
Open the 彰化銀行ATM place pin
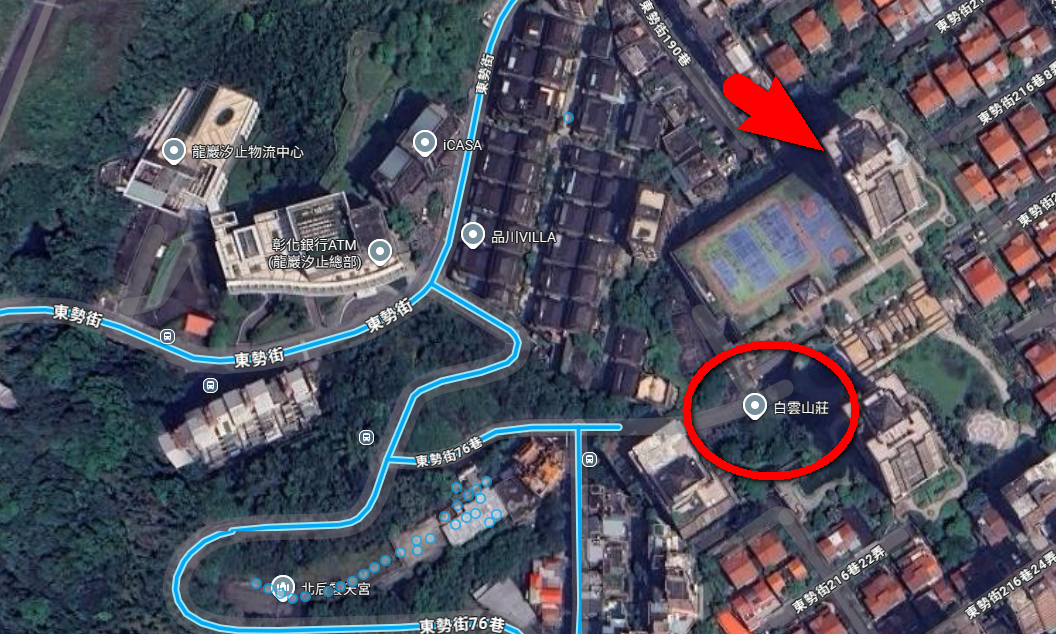click(x=380, y=251)
